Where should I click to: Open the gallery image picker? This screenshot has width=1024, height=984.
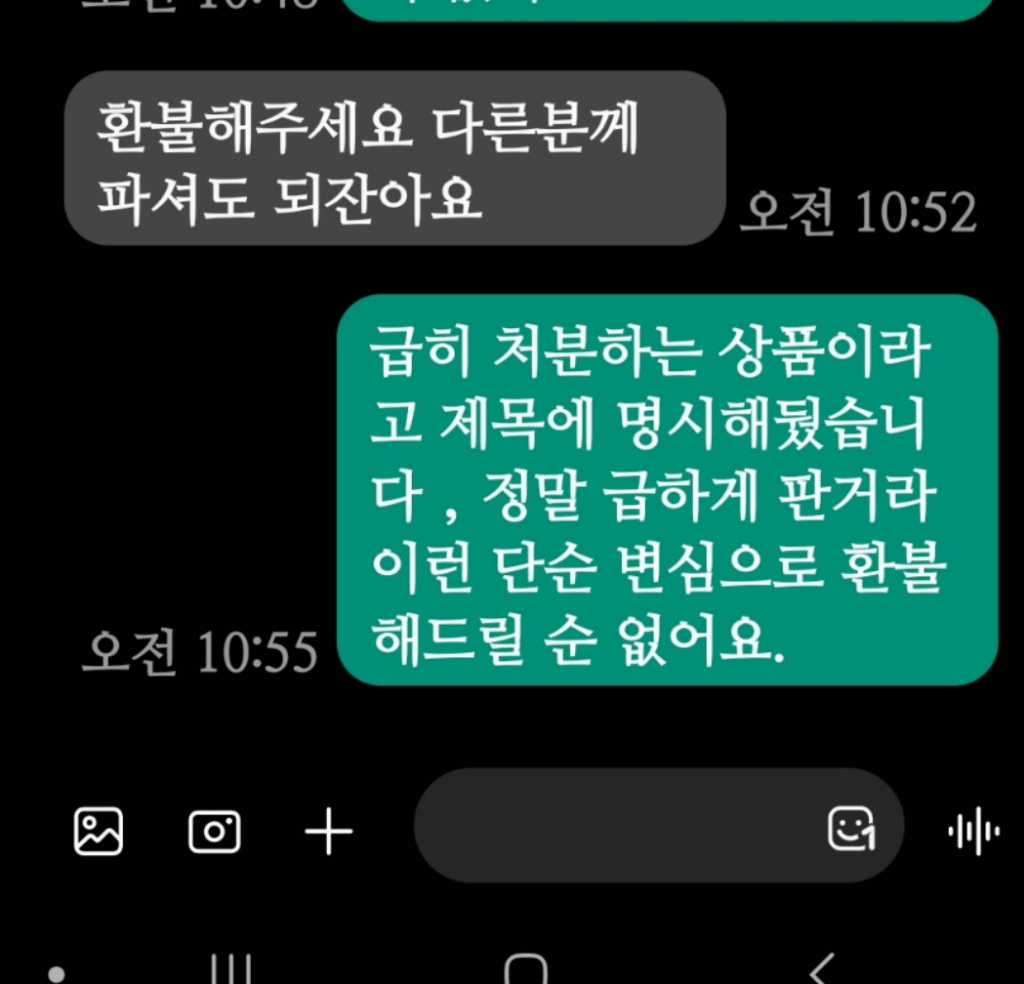click(98, 831)
